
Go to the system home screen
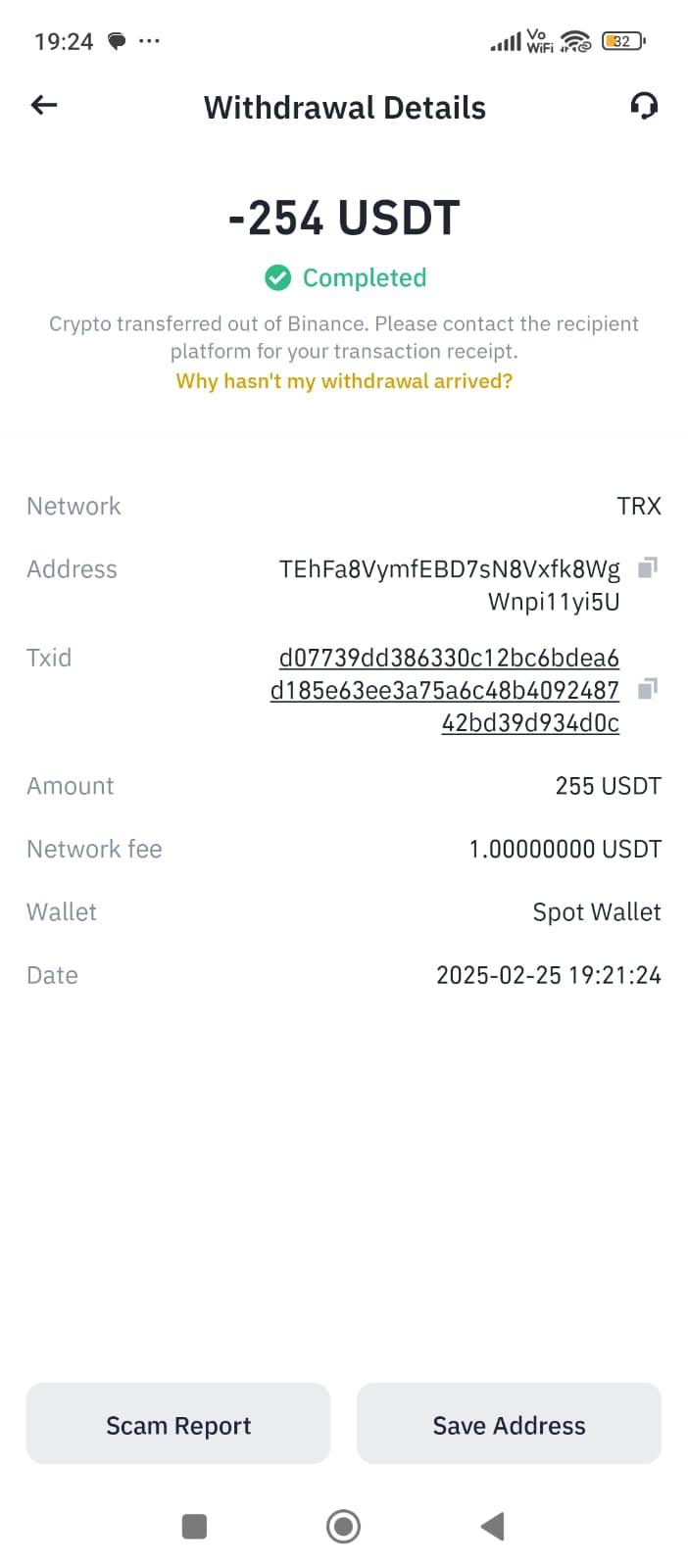pos(343,1526)
